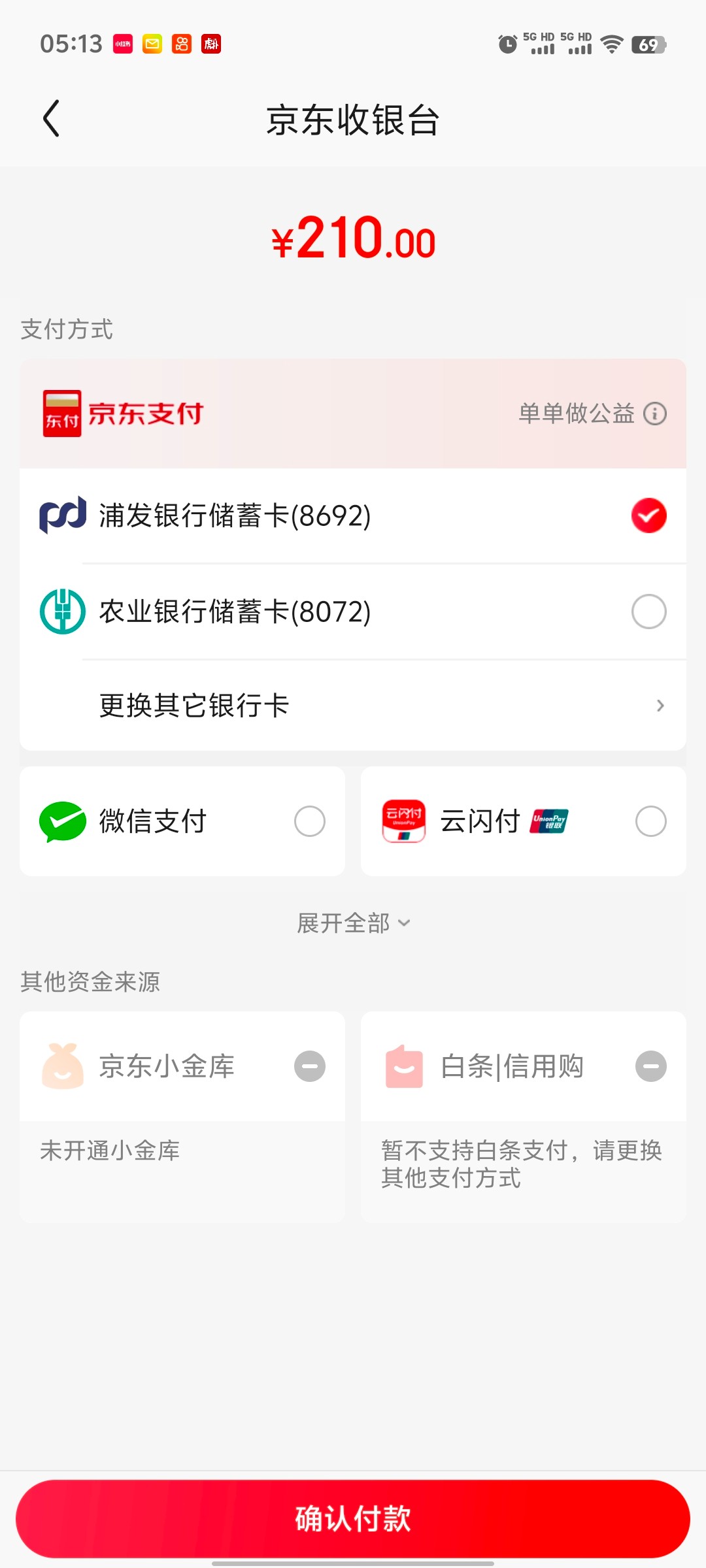Tap 确认付款 to confirm payment
Image resolution: width=706 pixels, height=1568 pixels.
pyautogui.click(x=353, y=1518)
